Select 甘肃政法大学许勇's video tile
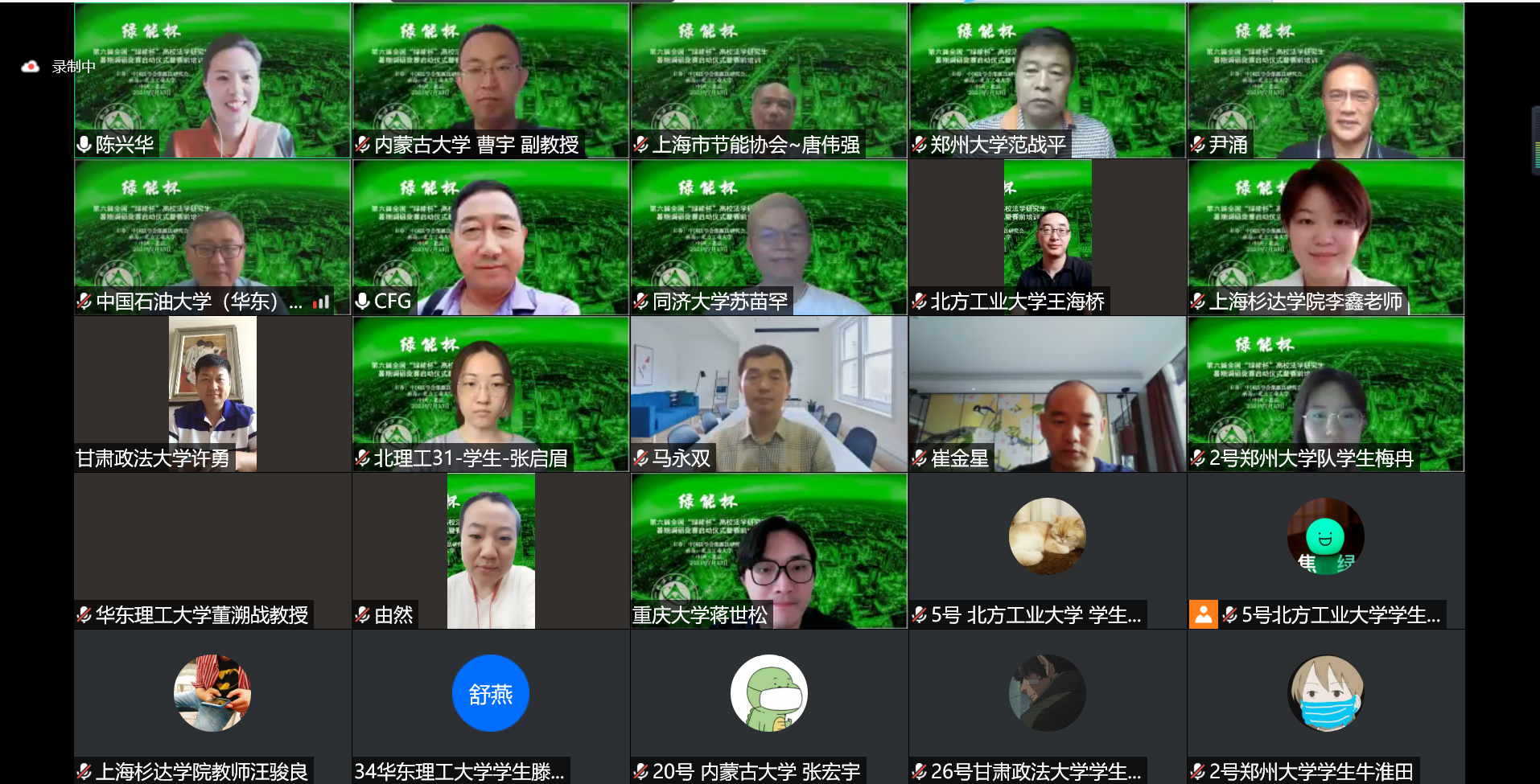This screenshot has height=784, width=1540. tap(212, 394)
